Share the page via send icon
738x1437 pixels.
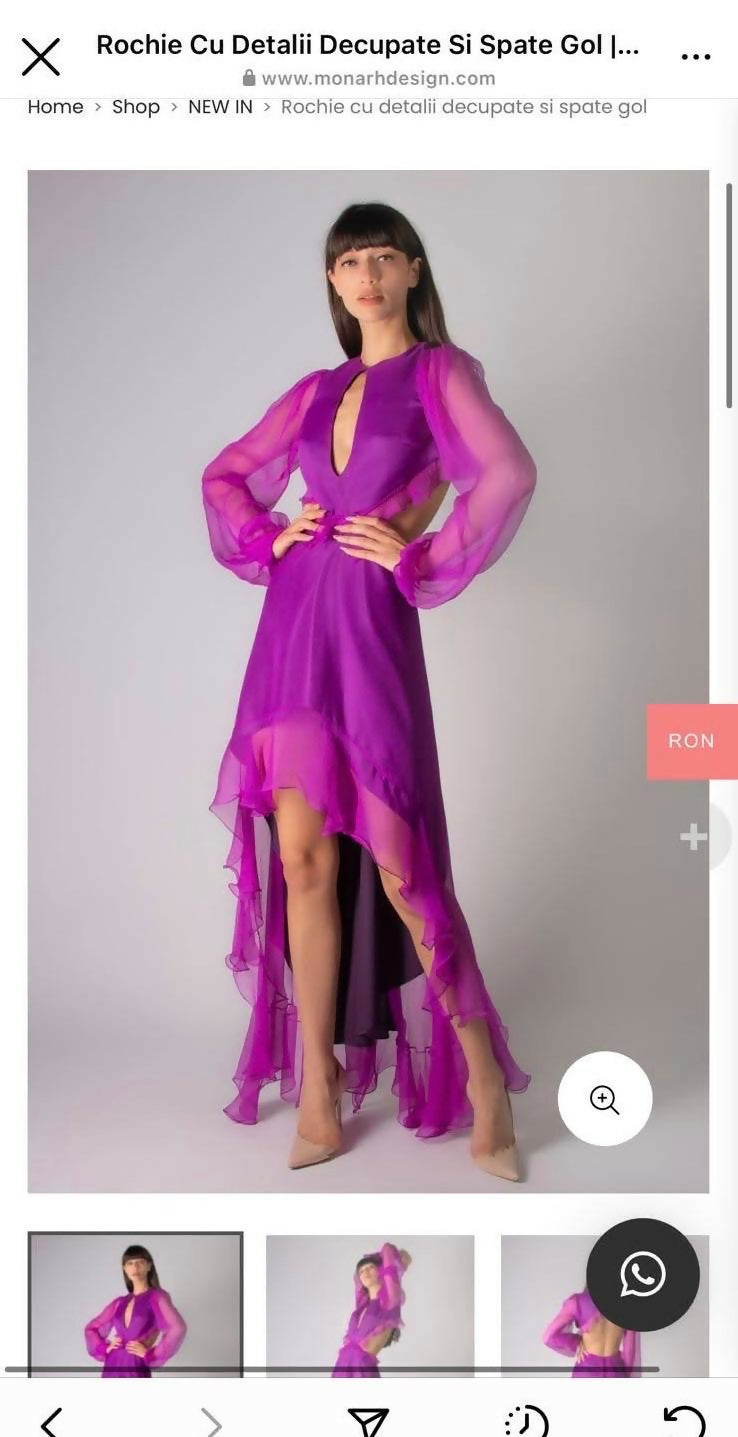tap(367, 1421)
